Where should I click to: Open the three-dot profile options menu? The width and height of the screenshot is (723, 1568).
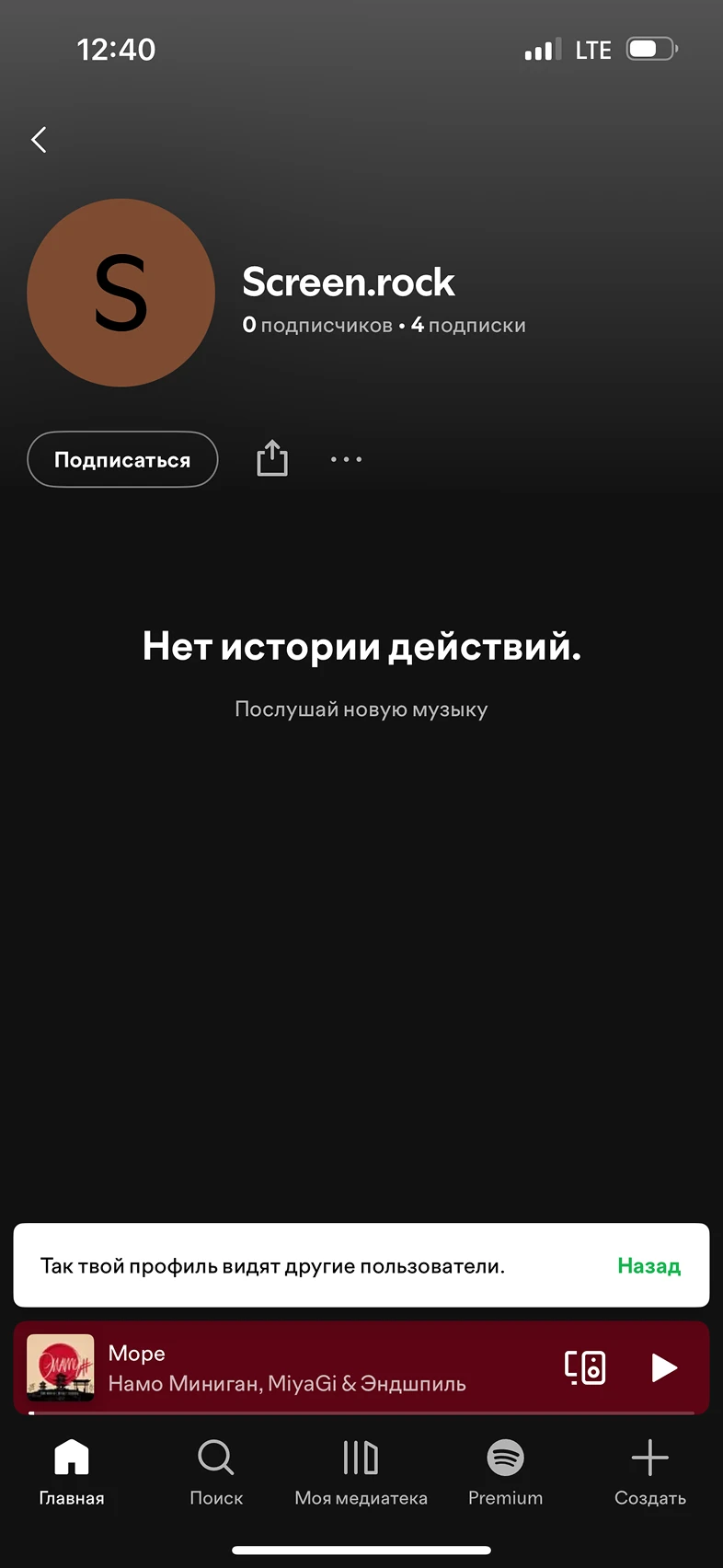pos(346,459)
